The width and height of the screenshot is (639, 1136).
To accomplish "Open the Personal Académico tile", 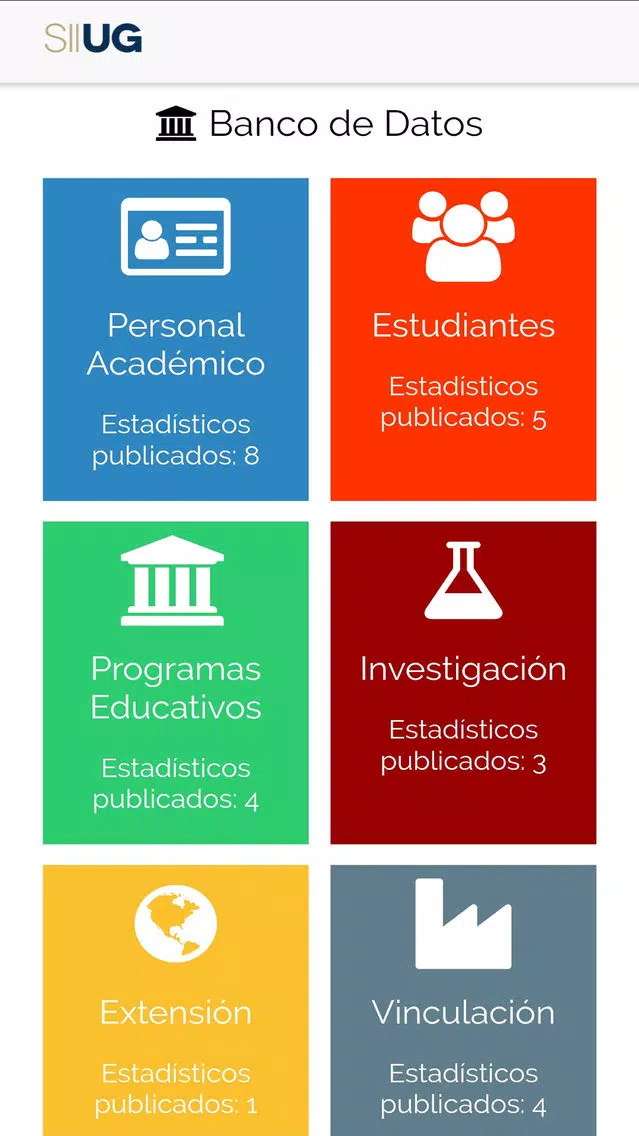I will pos(175,339).
